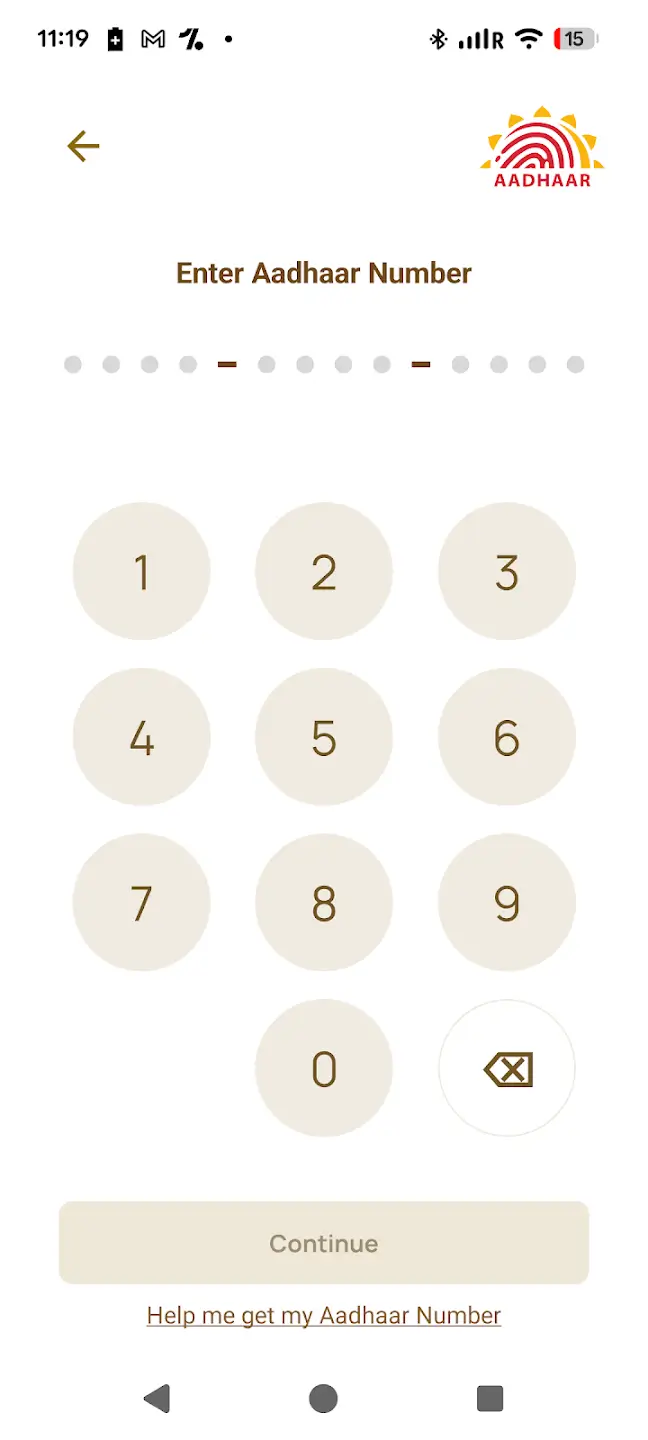Open the recent apps view
Viewport: 648px width, 1440px height.
coord(489,1398)
